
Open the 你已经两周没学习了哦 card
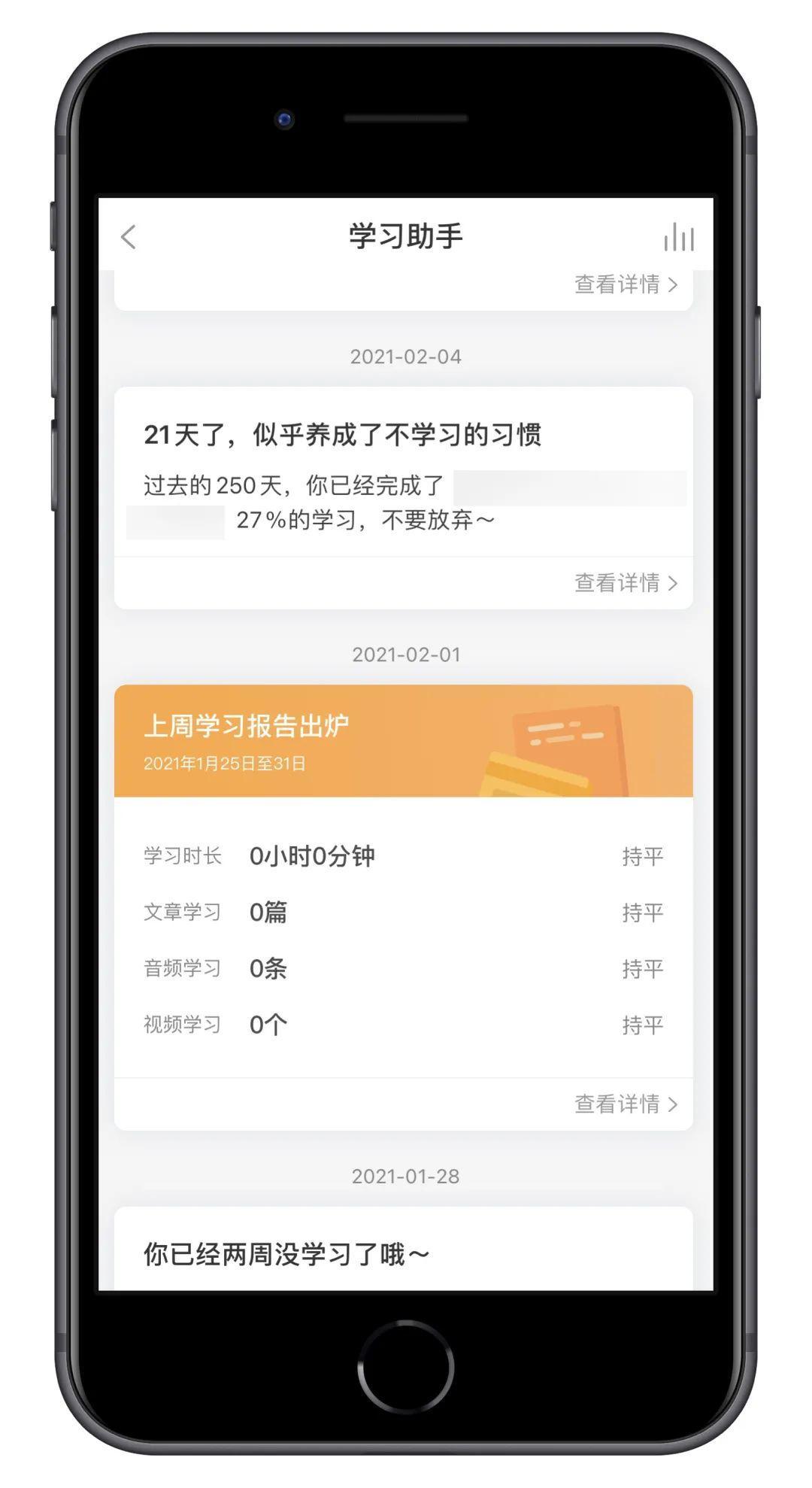point(403,1253)
